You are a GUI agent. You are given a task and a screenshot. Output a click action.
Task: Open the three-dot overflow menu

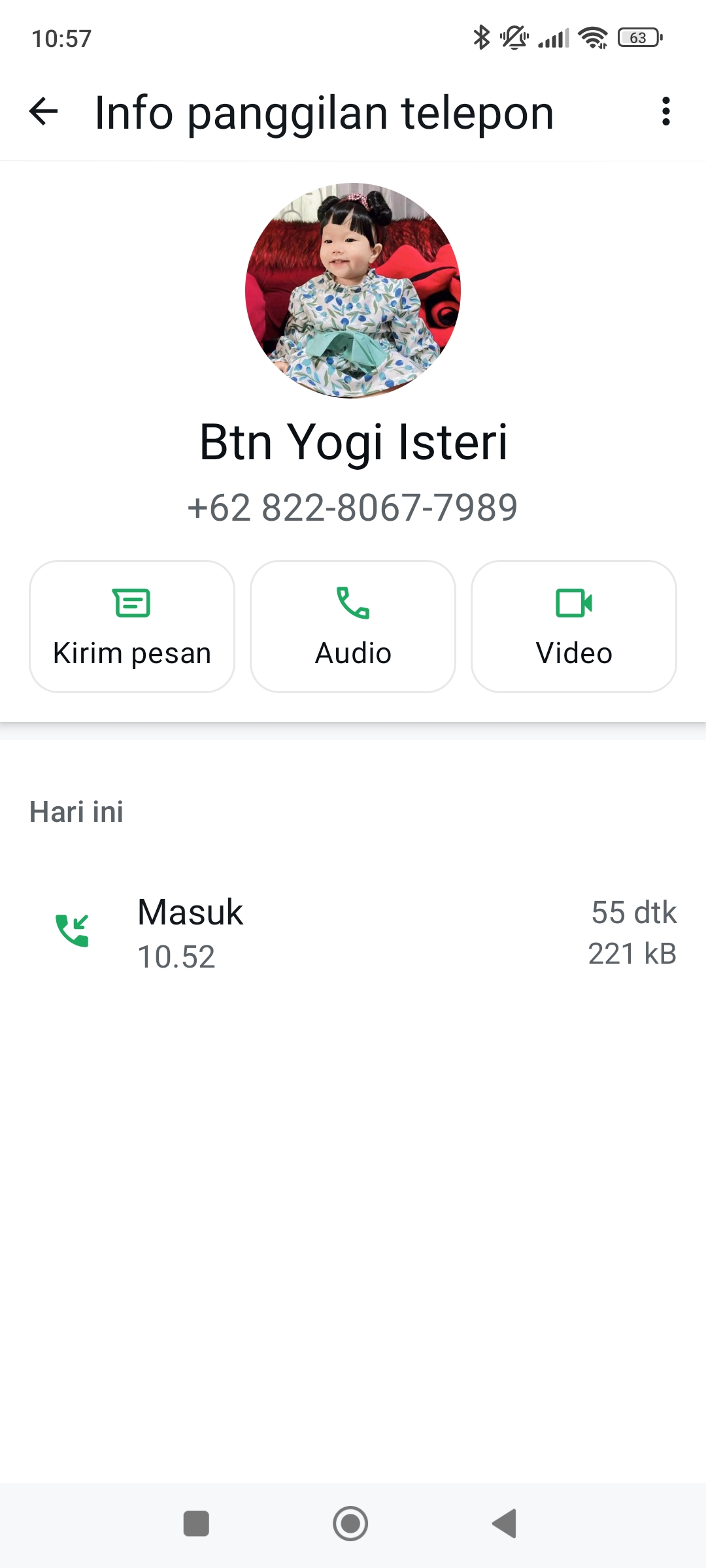pos(665,112)
